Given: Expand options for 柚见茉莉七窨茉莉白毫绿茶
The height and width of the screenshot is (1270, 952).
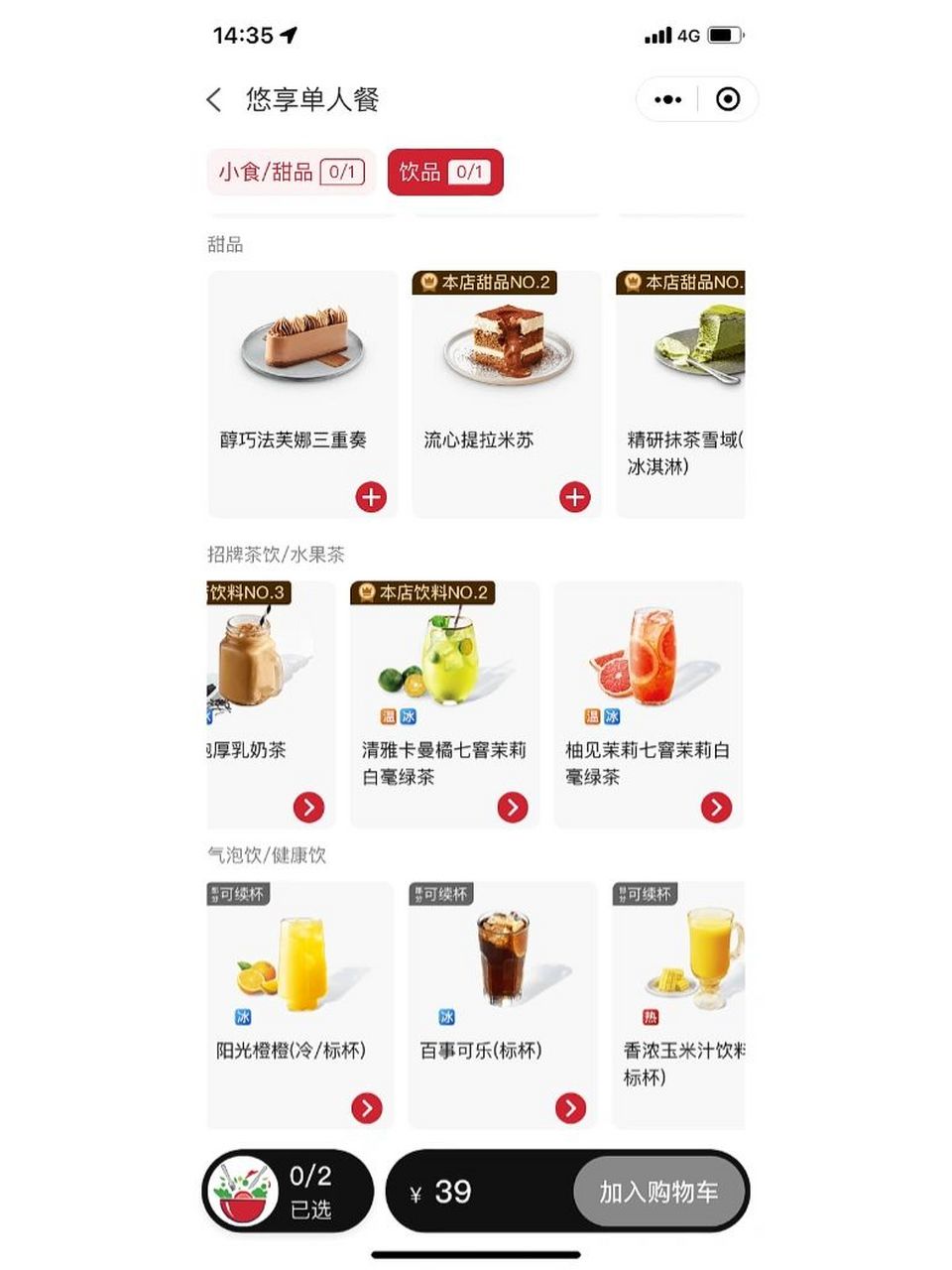Looking at the screenshot, I should 718,807.
